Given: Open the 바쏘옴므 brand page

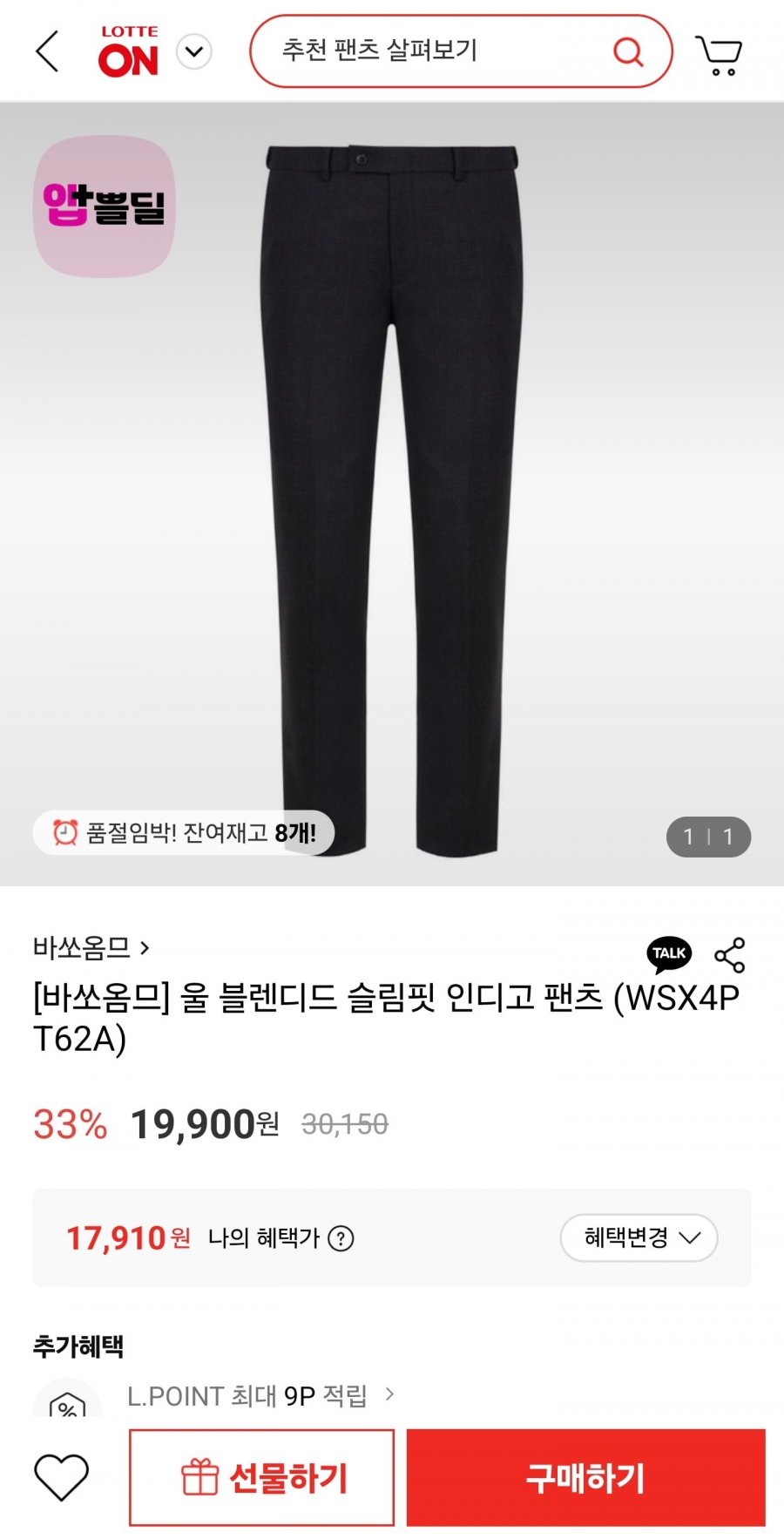Looking at the screenshot, I should (x=91, y=947).
